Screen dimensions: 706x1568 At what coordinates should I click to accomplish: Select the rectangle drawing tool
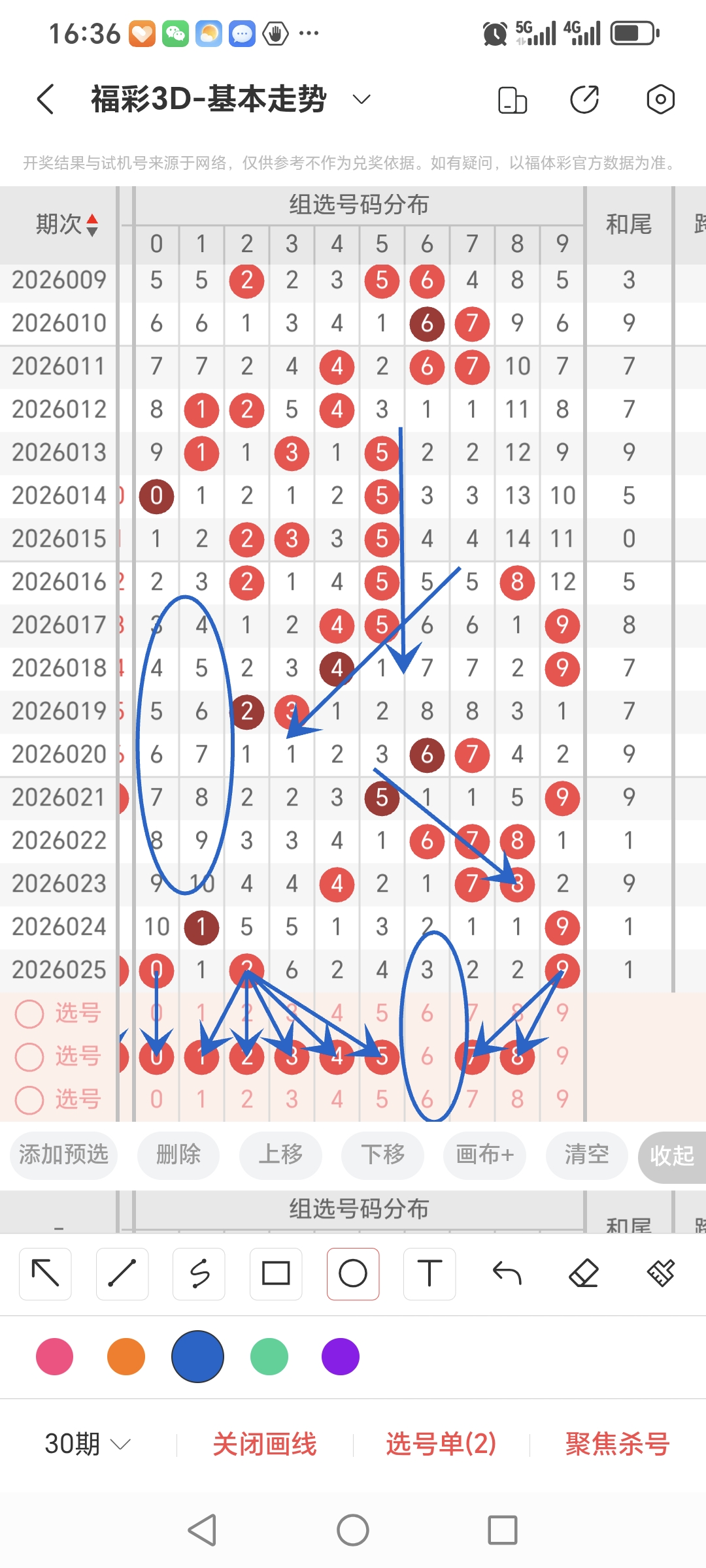(275, 1273)
